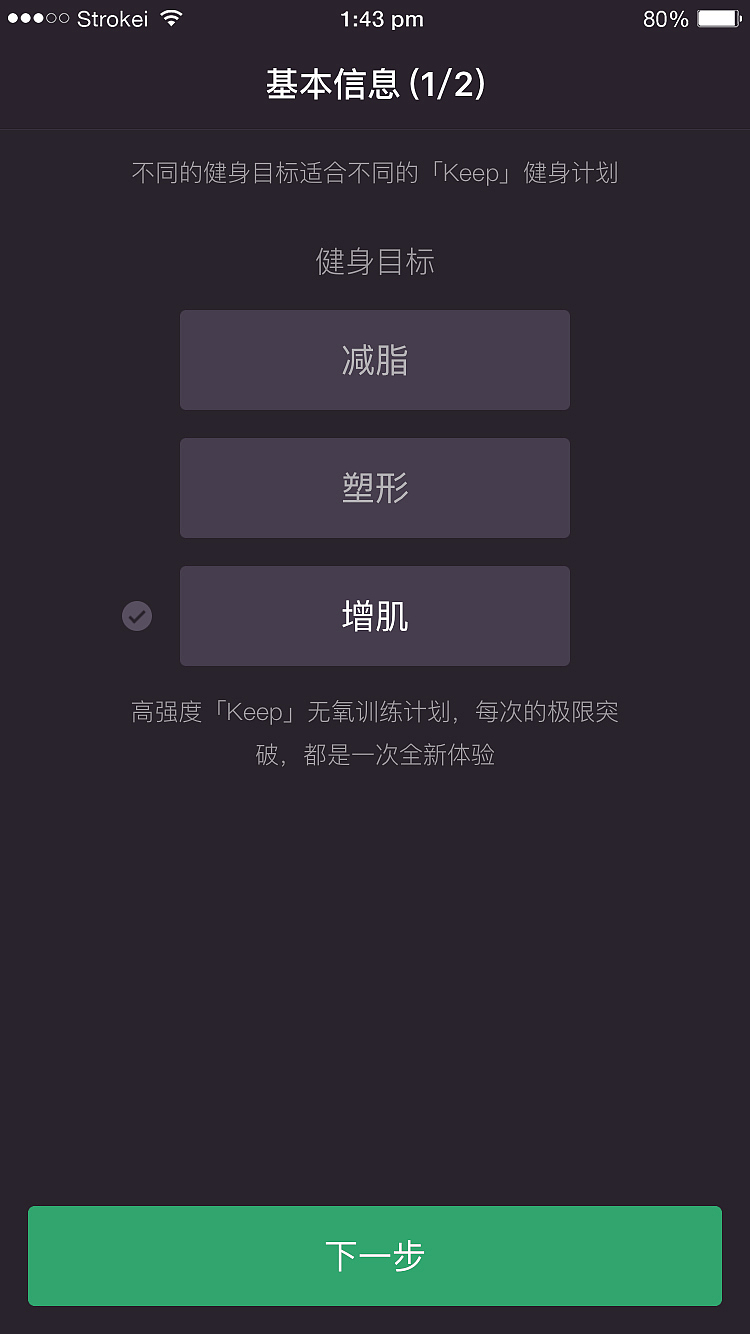Tap the 80% battery percentage text

[x=667, y=18]
